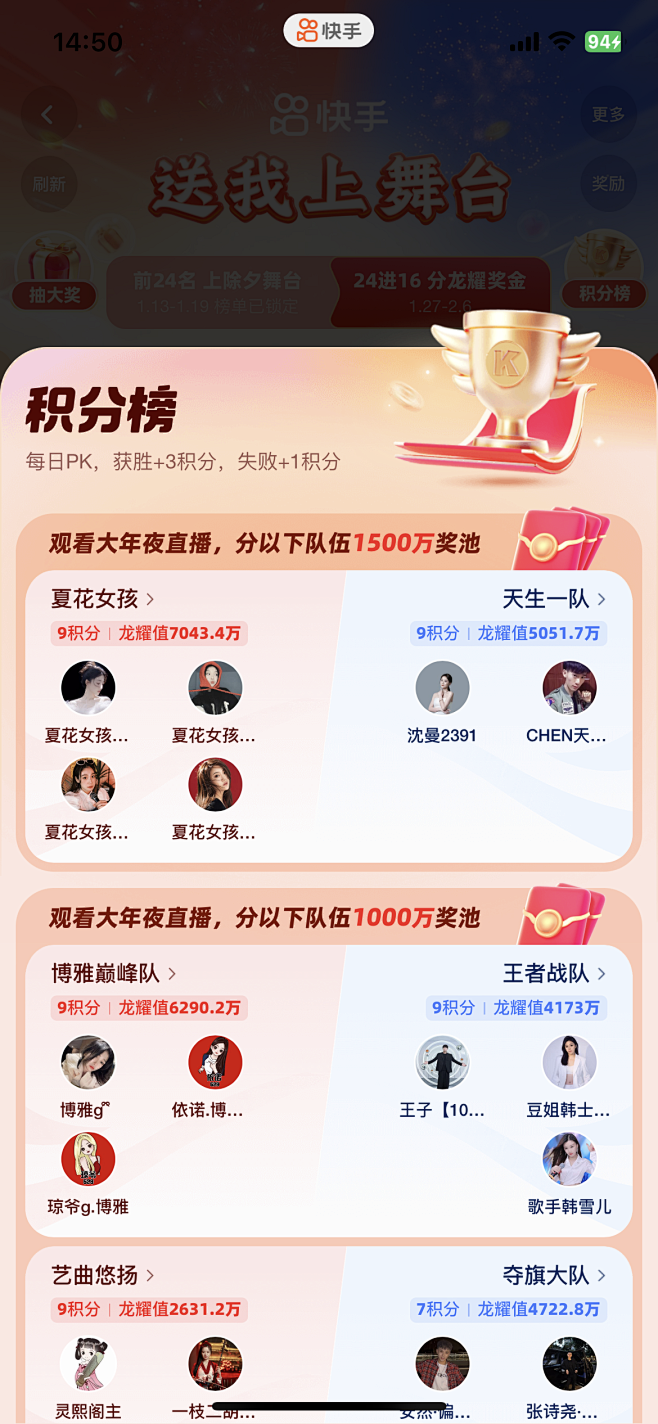Open the 夏花女孩 team details
This screenshot has height=1424, width=658.
tap(103, 599)
